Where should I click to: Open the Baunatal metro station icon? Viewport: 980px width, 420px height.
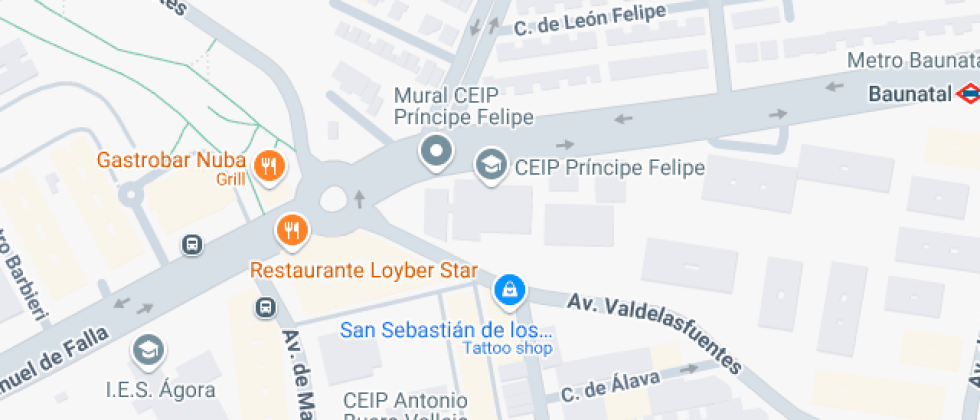point(968,95)
